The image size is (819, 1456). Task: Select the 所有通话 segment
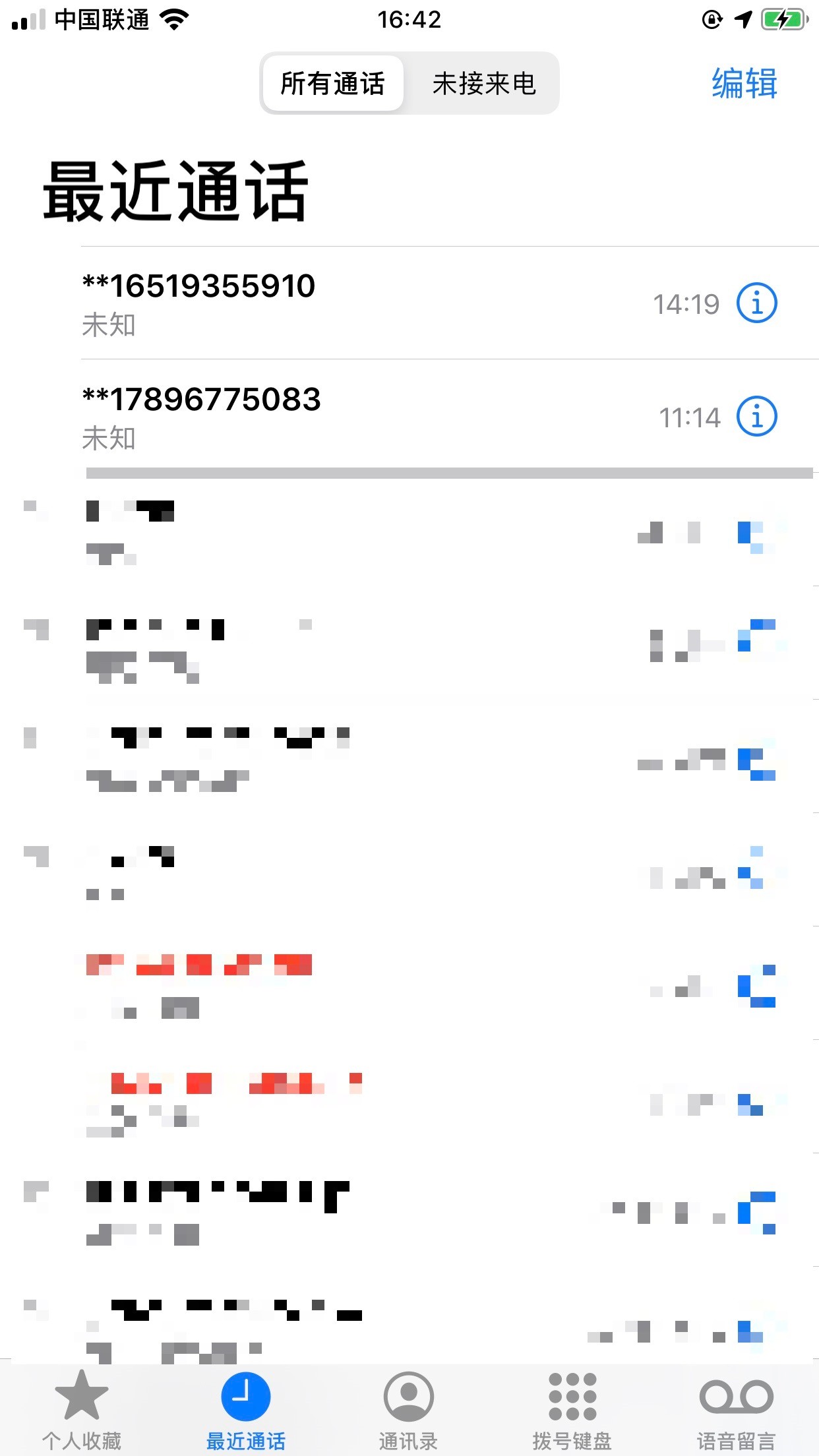(333, 84)
